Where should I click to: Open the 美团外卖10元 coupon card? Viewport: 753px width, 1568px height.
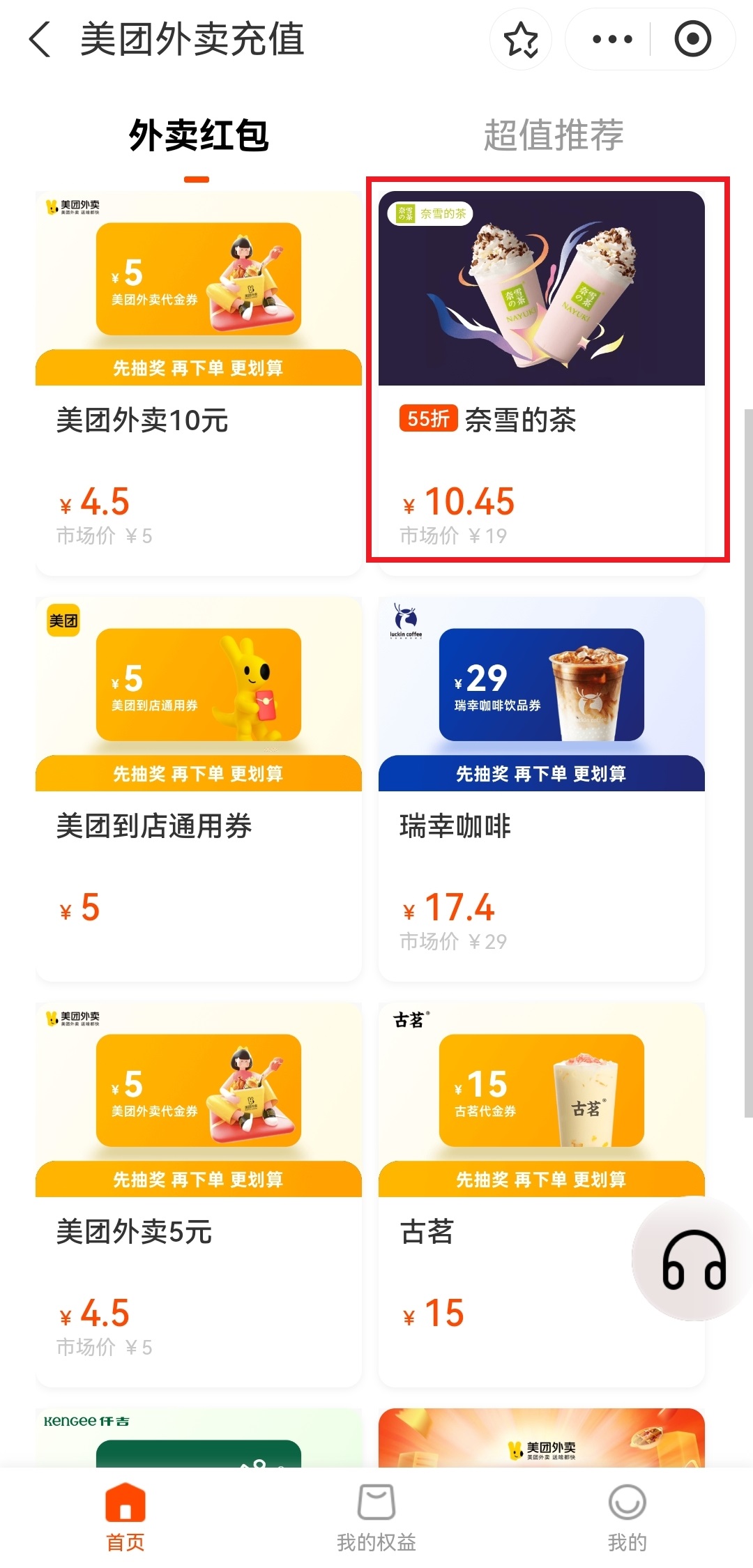(199, 383)
